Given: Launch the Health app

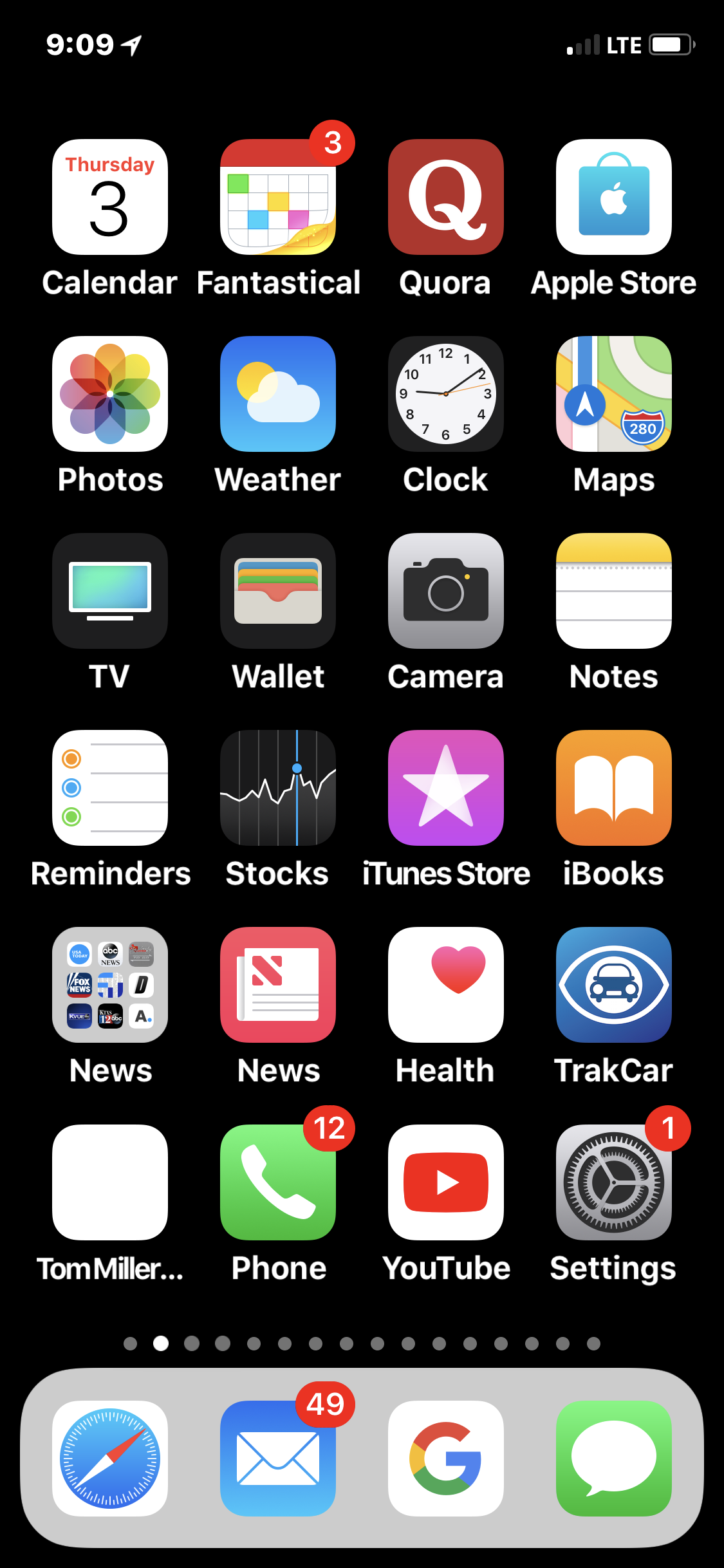Looking at the screenshot, I should point(446,985).
